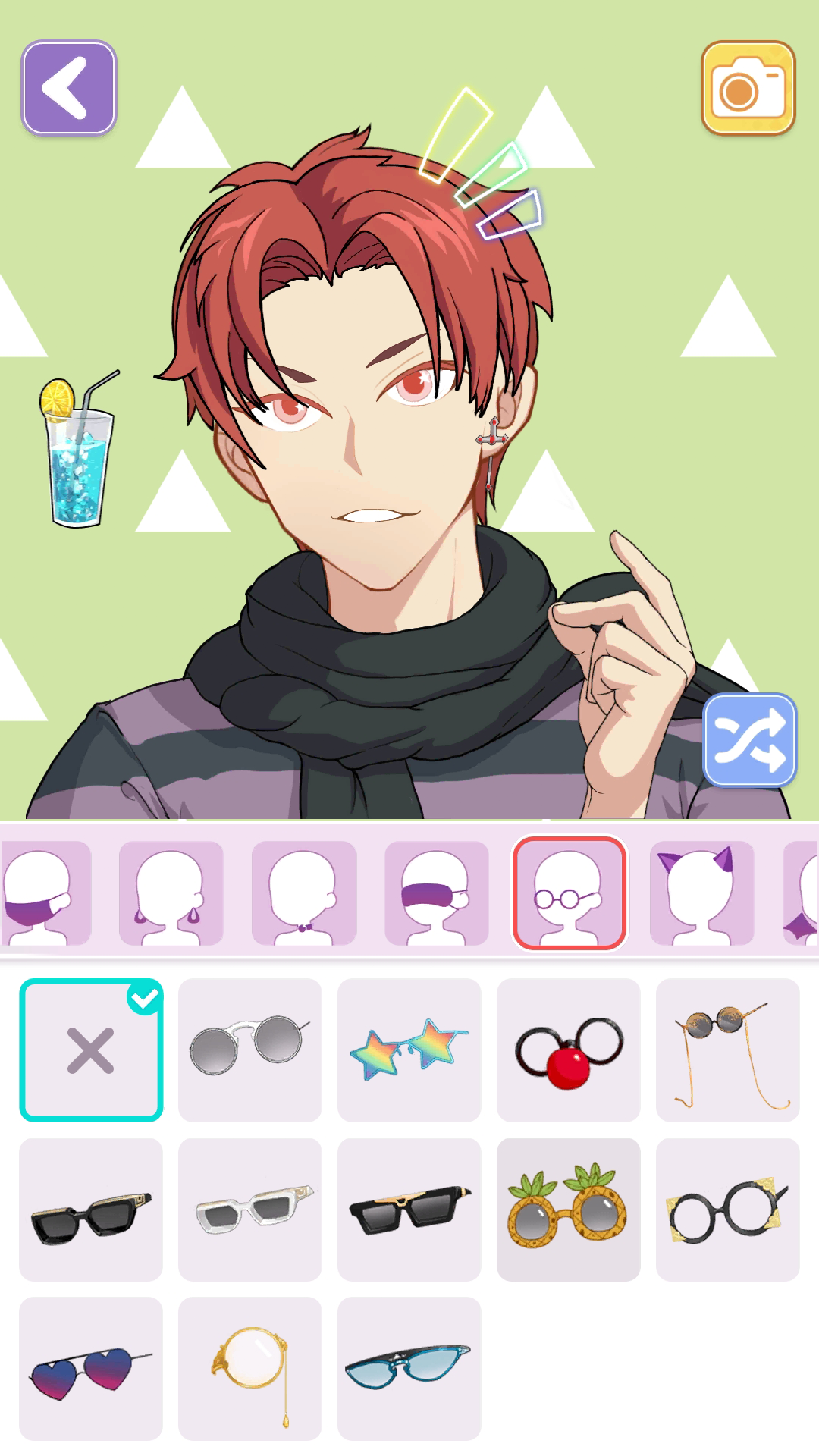Screen dimensions: 819x1456
Task: Pick the rainbow star glasses
Action: [409, 1049]
